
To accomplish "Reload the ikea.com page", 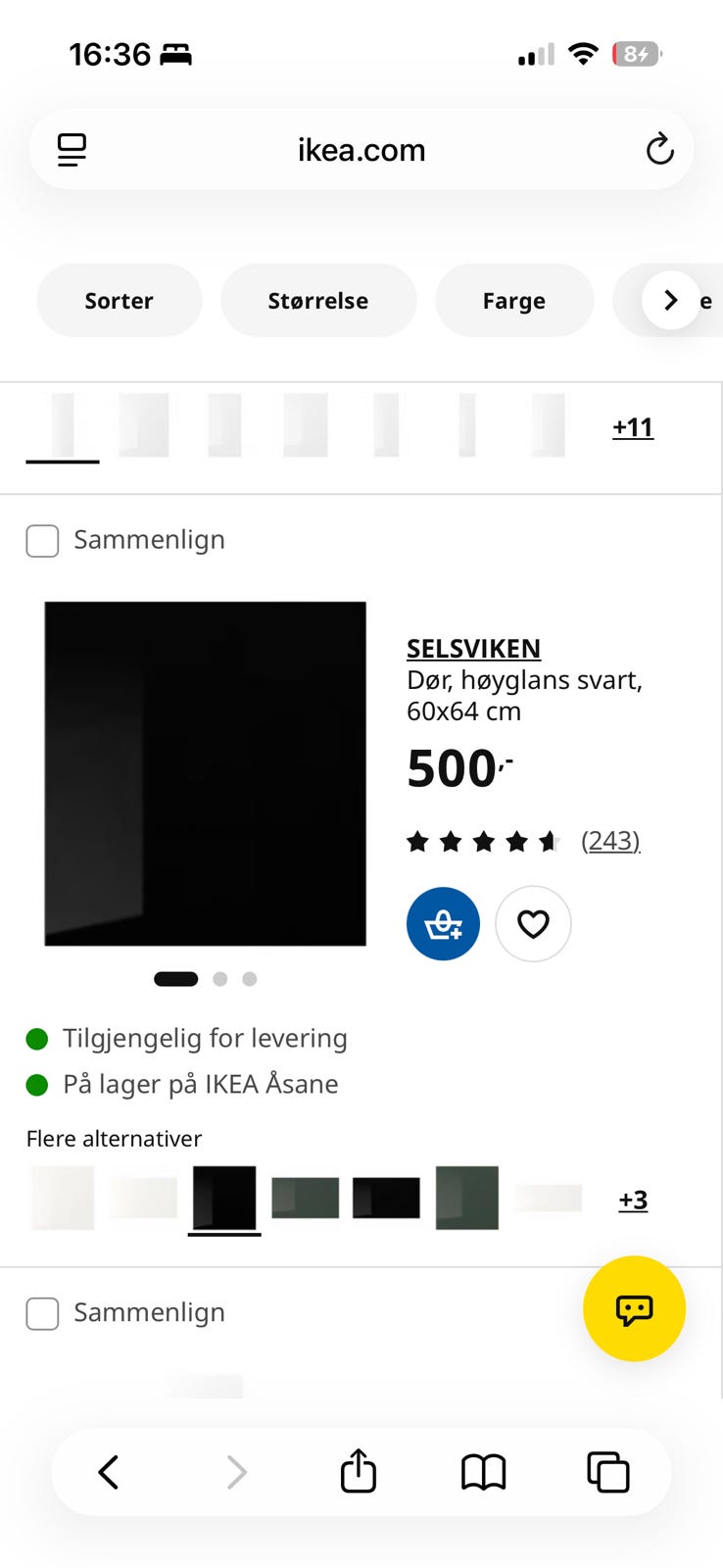I will (659, 149).
